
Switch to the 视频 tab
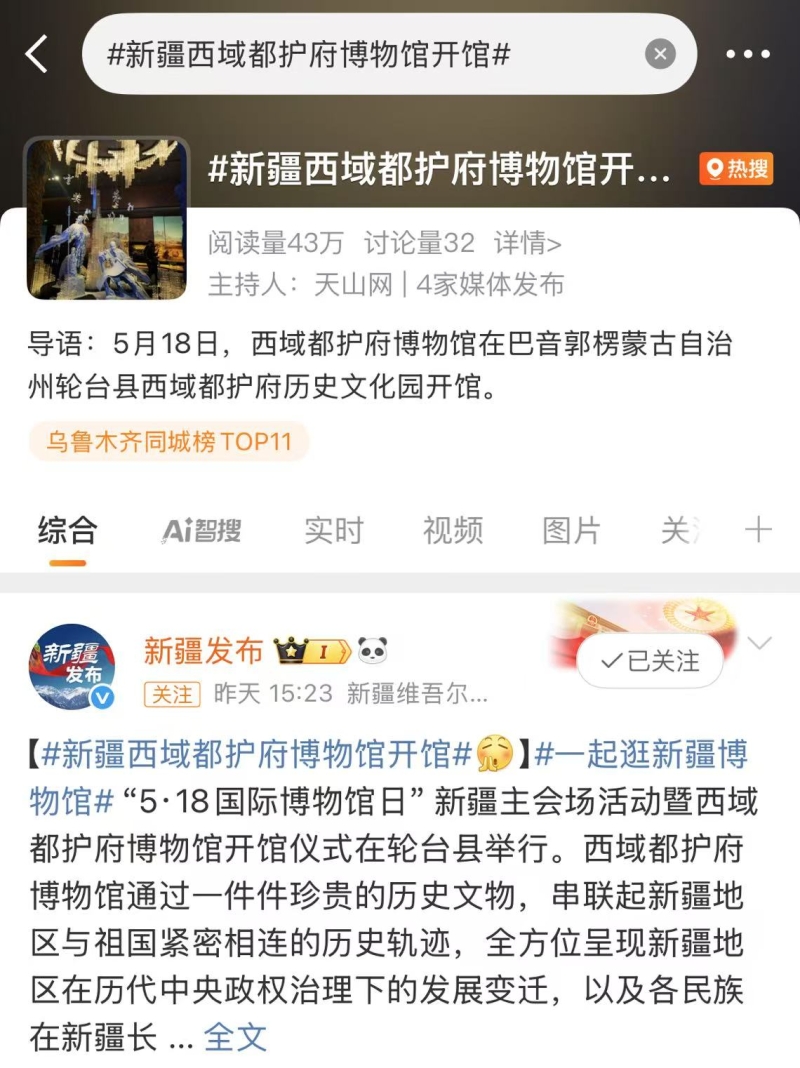coord(452,530)
